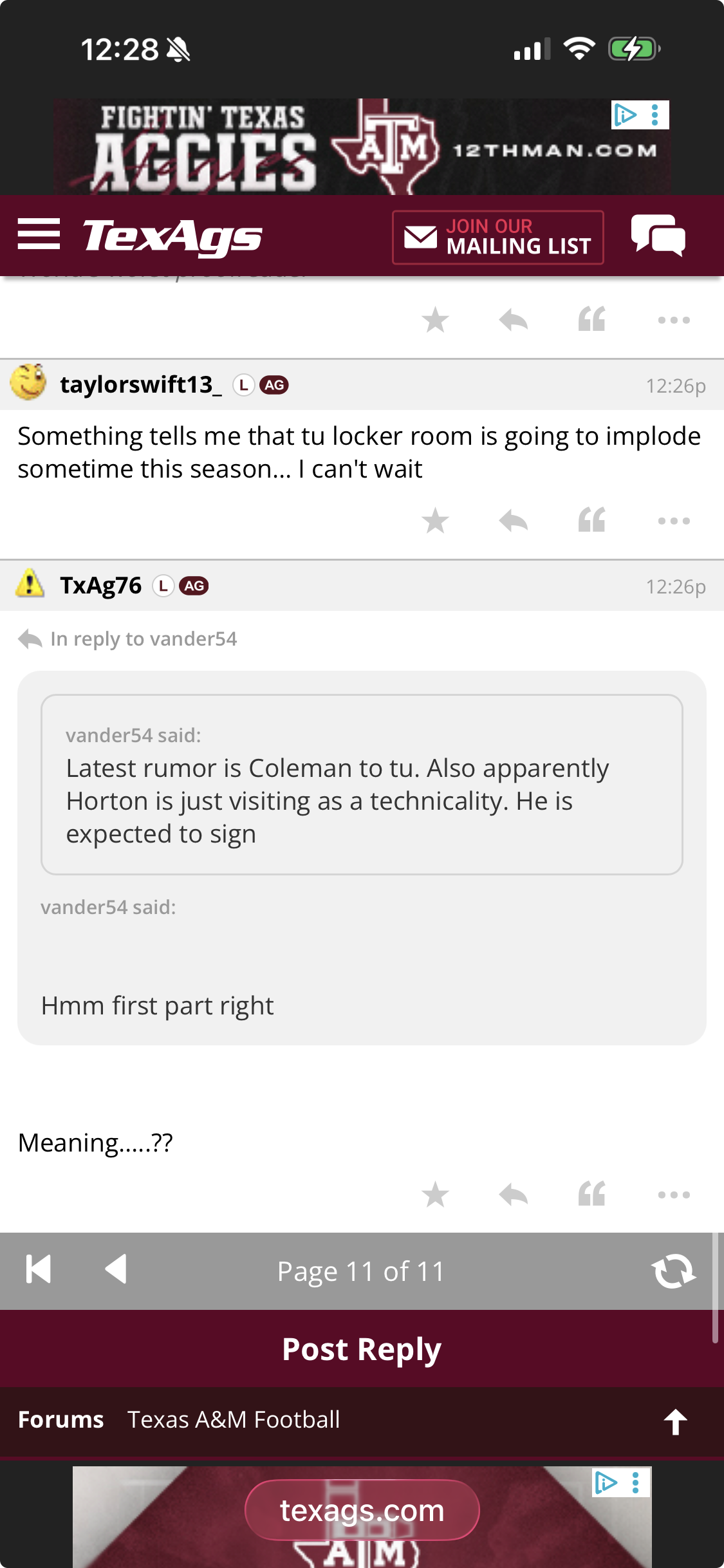Open the hamburger navigation menu
This screenshot has width=724, height=1568.
[x=39, y=234]
